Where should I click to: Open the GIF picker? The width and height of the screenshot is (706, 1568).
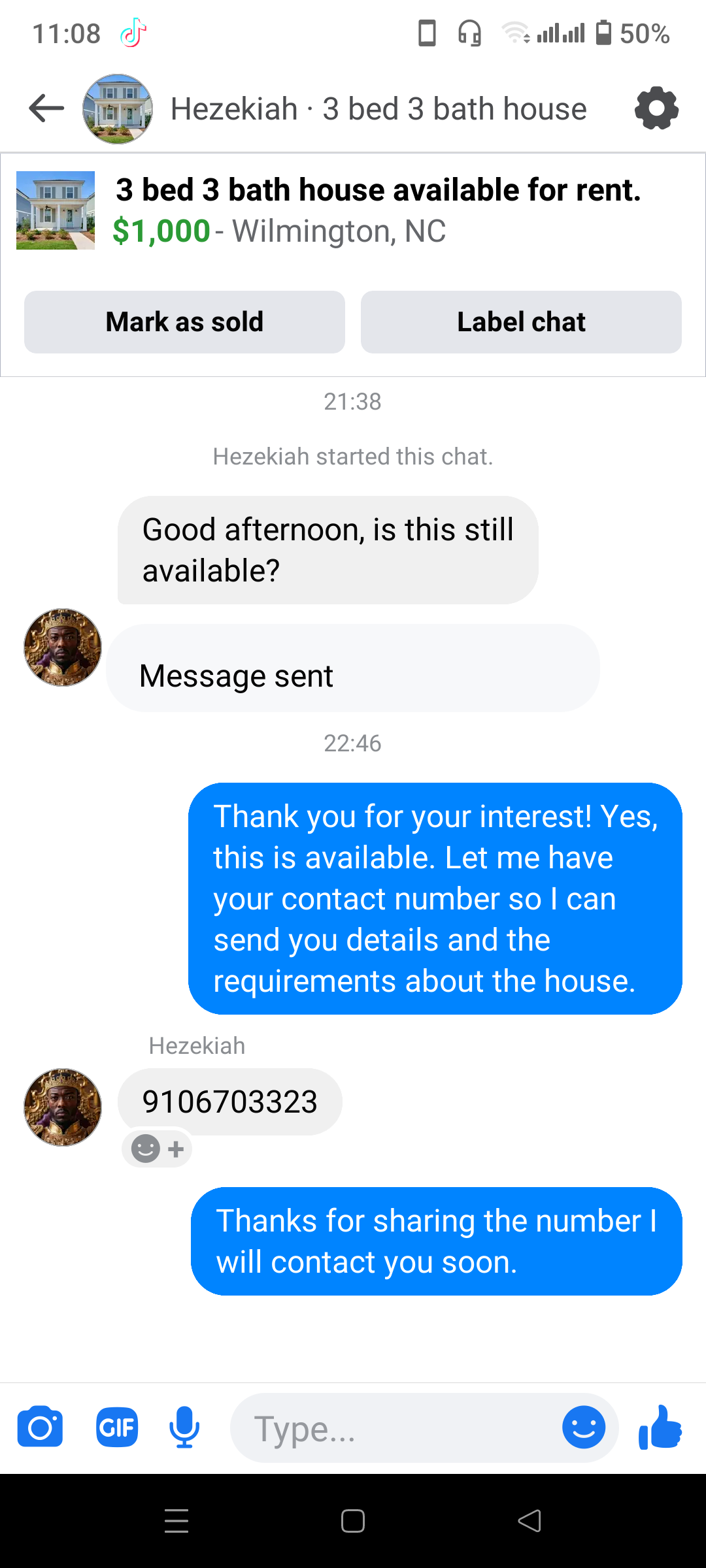point(117,1428)
